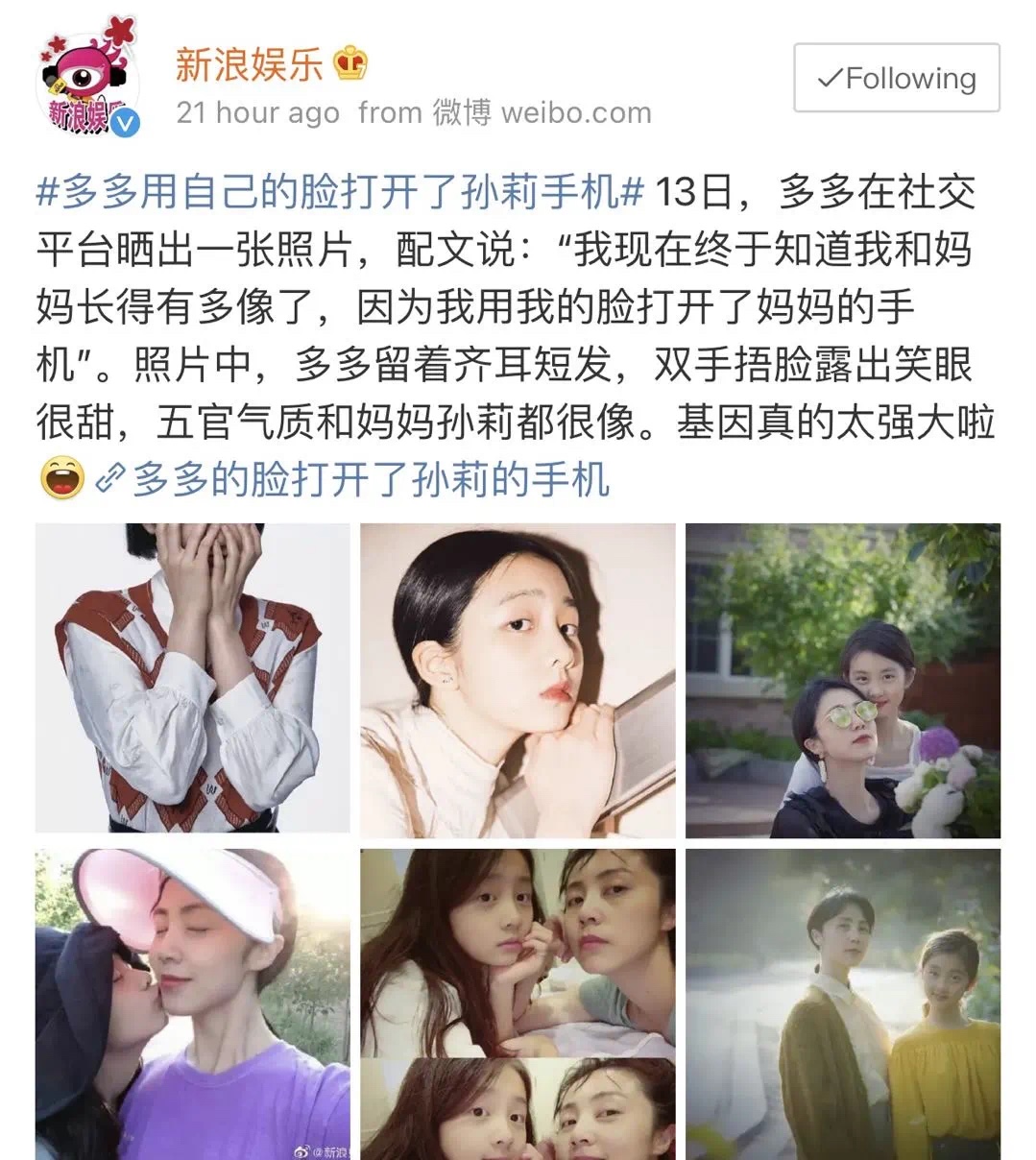
Task: Tap the Following button
Action: [x=896, y=78]
